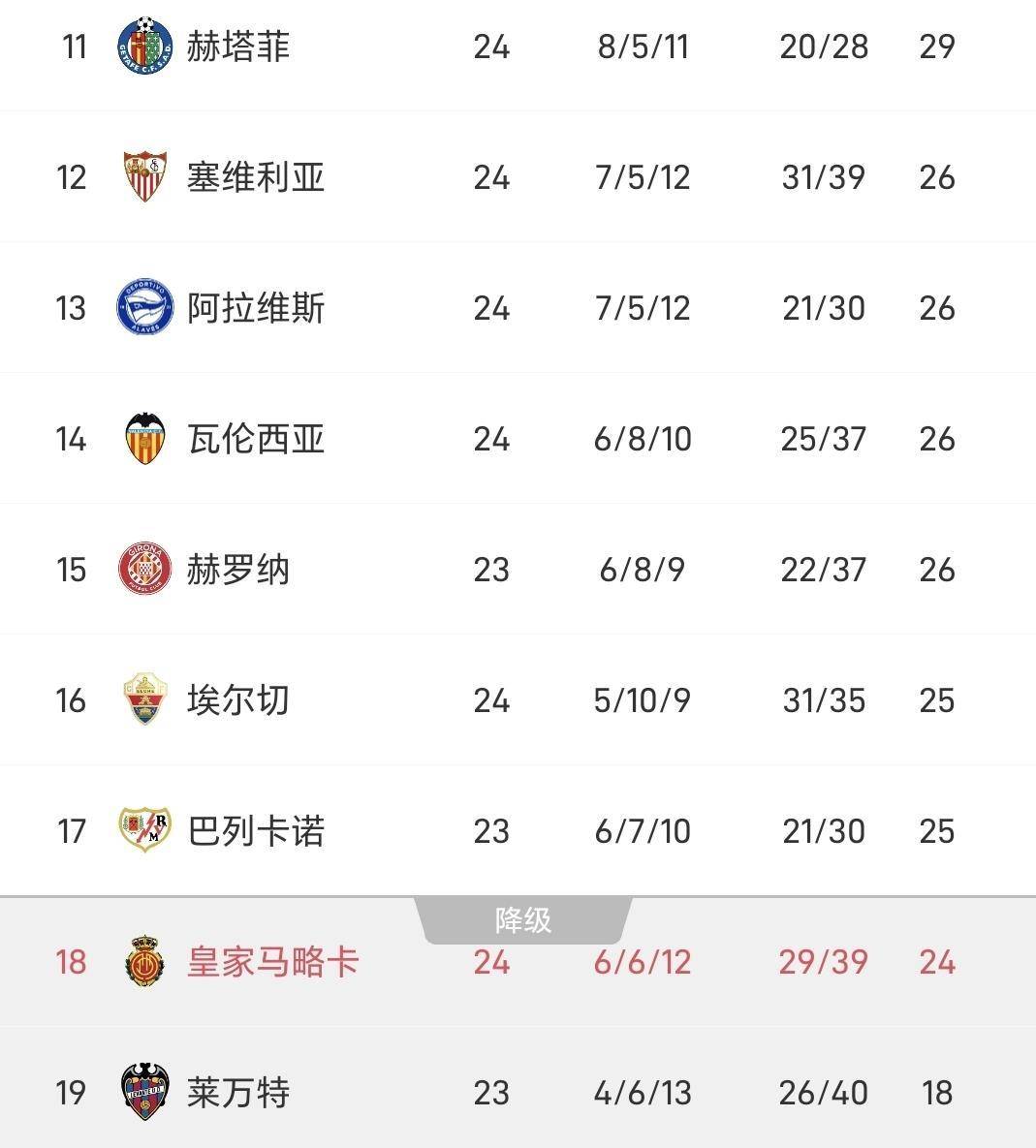The height and width of the screenshot is (1148, 1036).
Task: View 巴列卡诺 team info
Action: (256, 831)
